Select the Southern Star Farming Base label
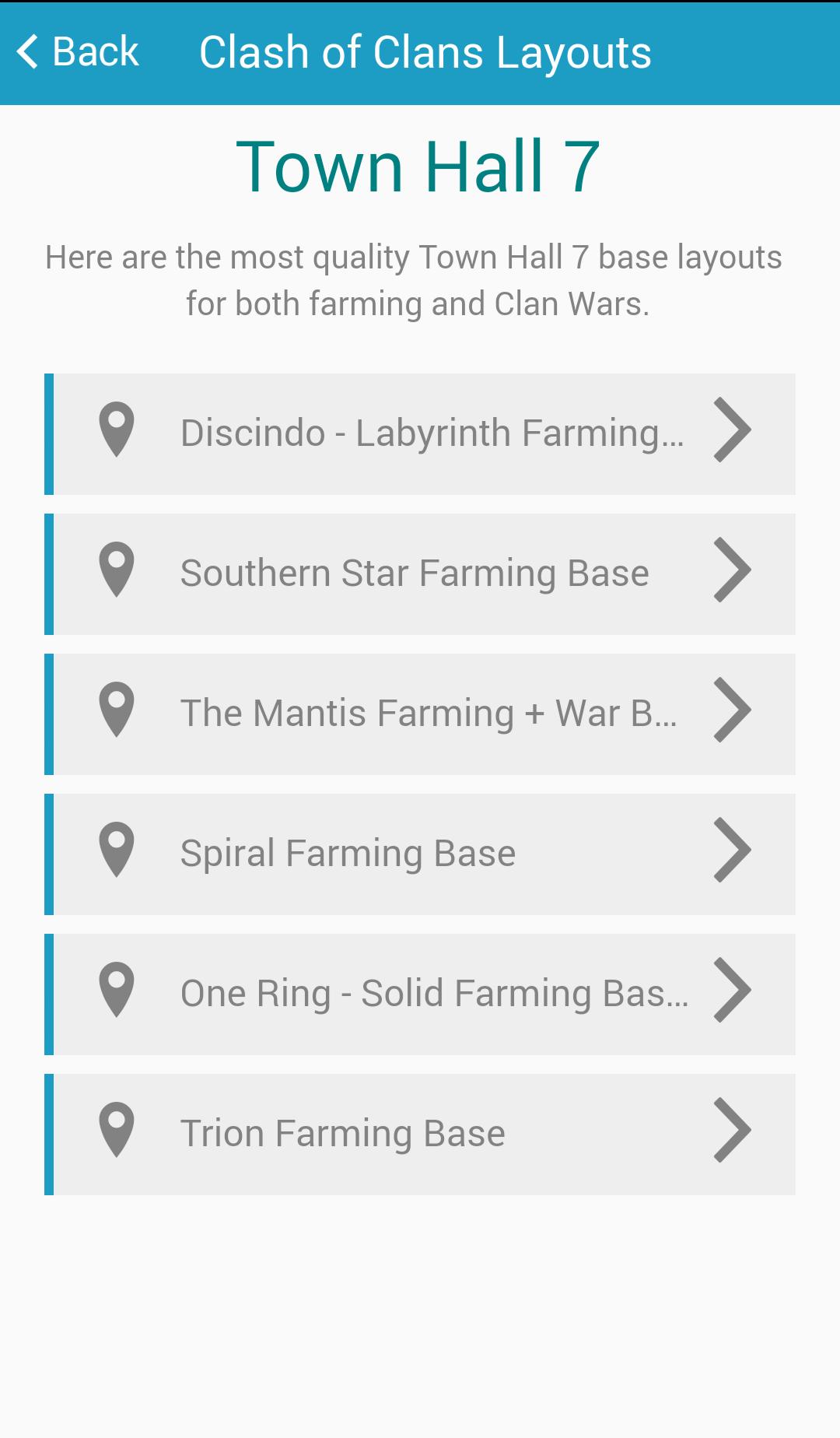840x1438 pixels. click(414, 573)
